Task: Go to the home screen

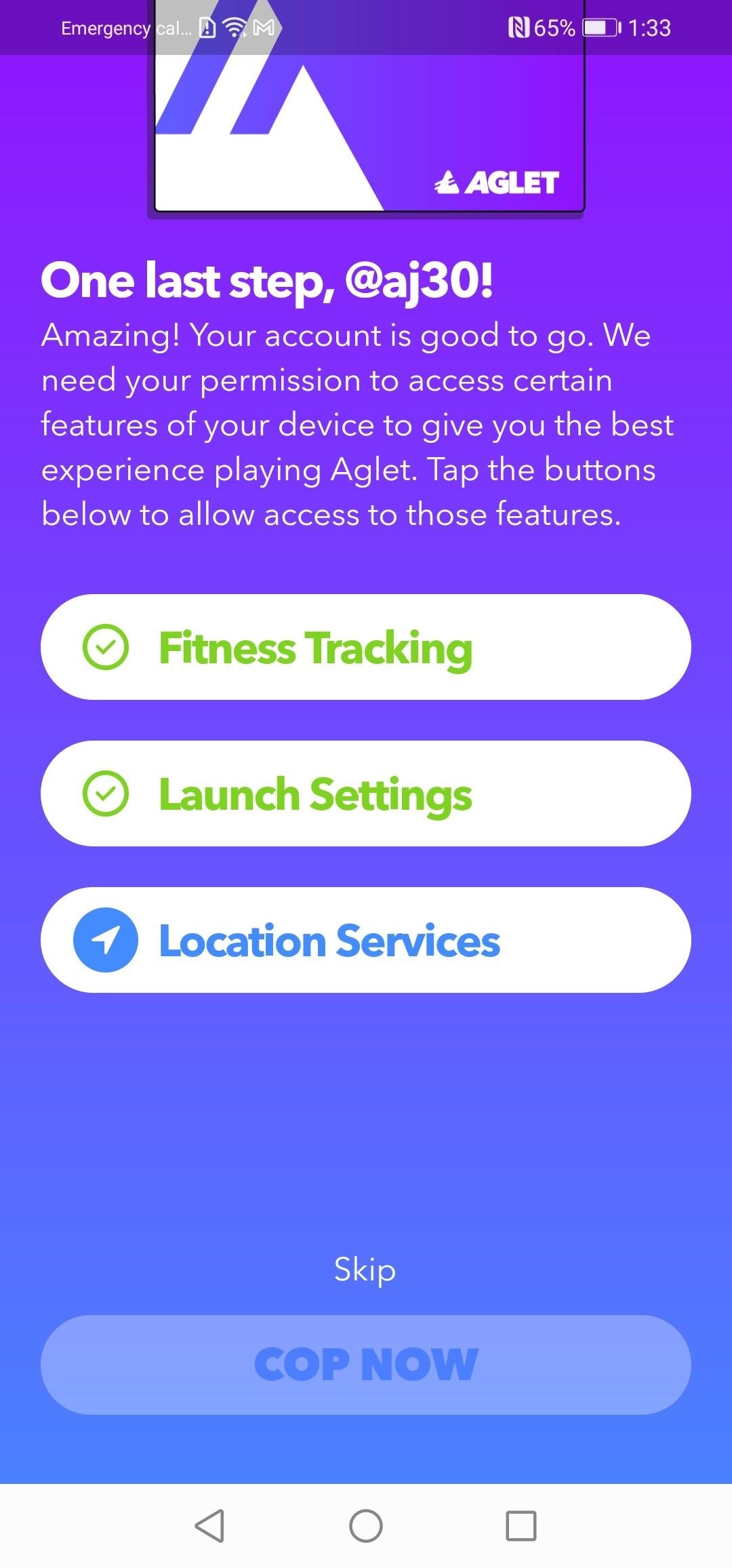Action: click(366, 1526)
